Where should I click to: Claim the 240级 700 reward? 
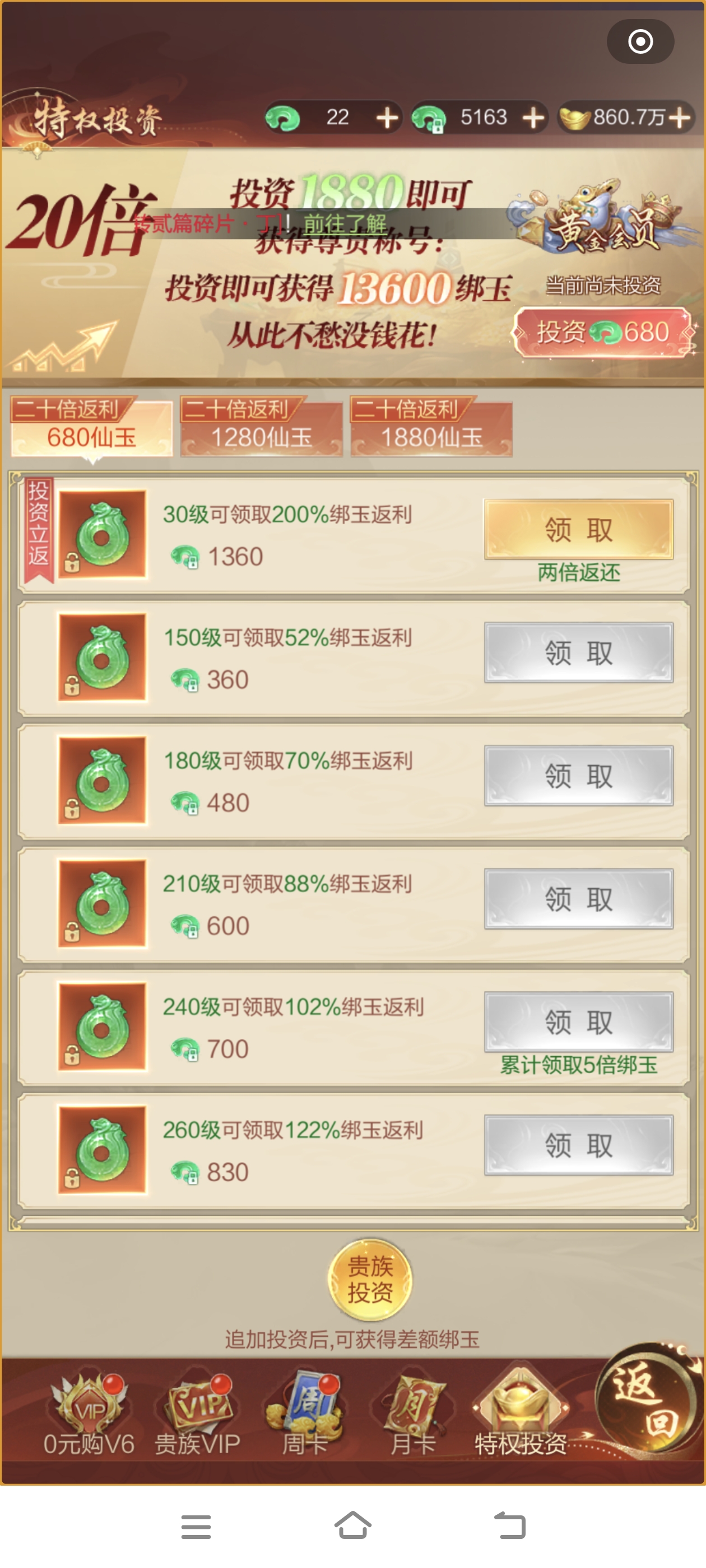(x=578, y=1022)
